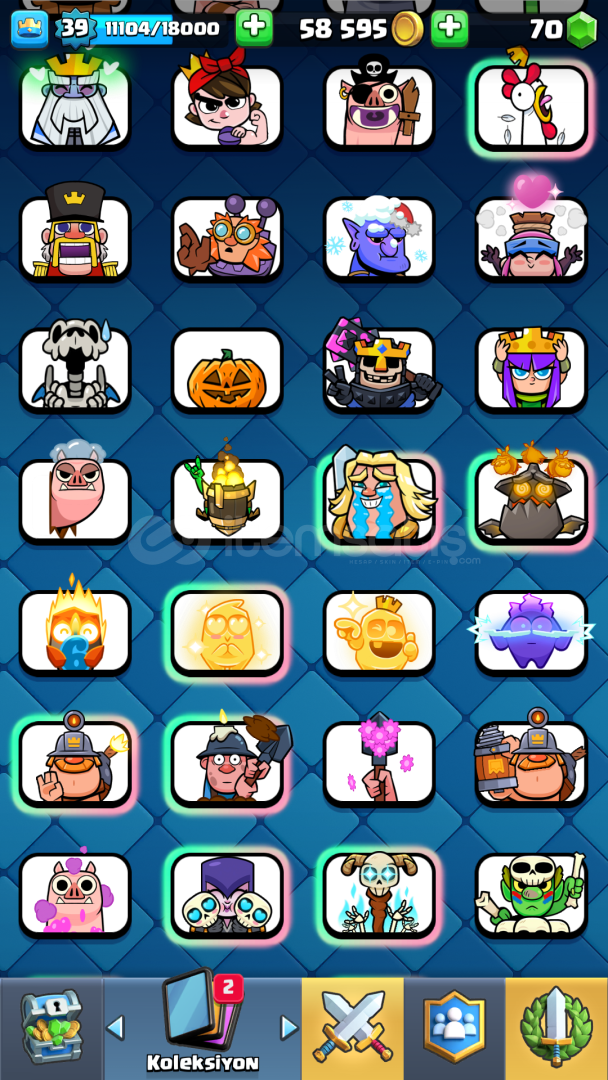This screenshot has width=608, height=1080.
Task: Open the sword laurel events tab
Action: click(x=556, y=1028)
